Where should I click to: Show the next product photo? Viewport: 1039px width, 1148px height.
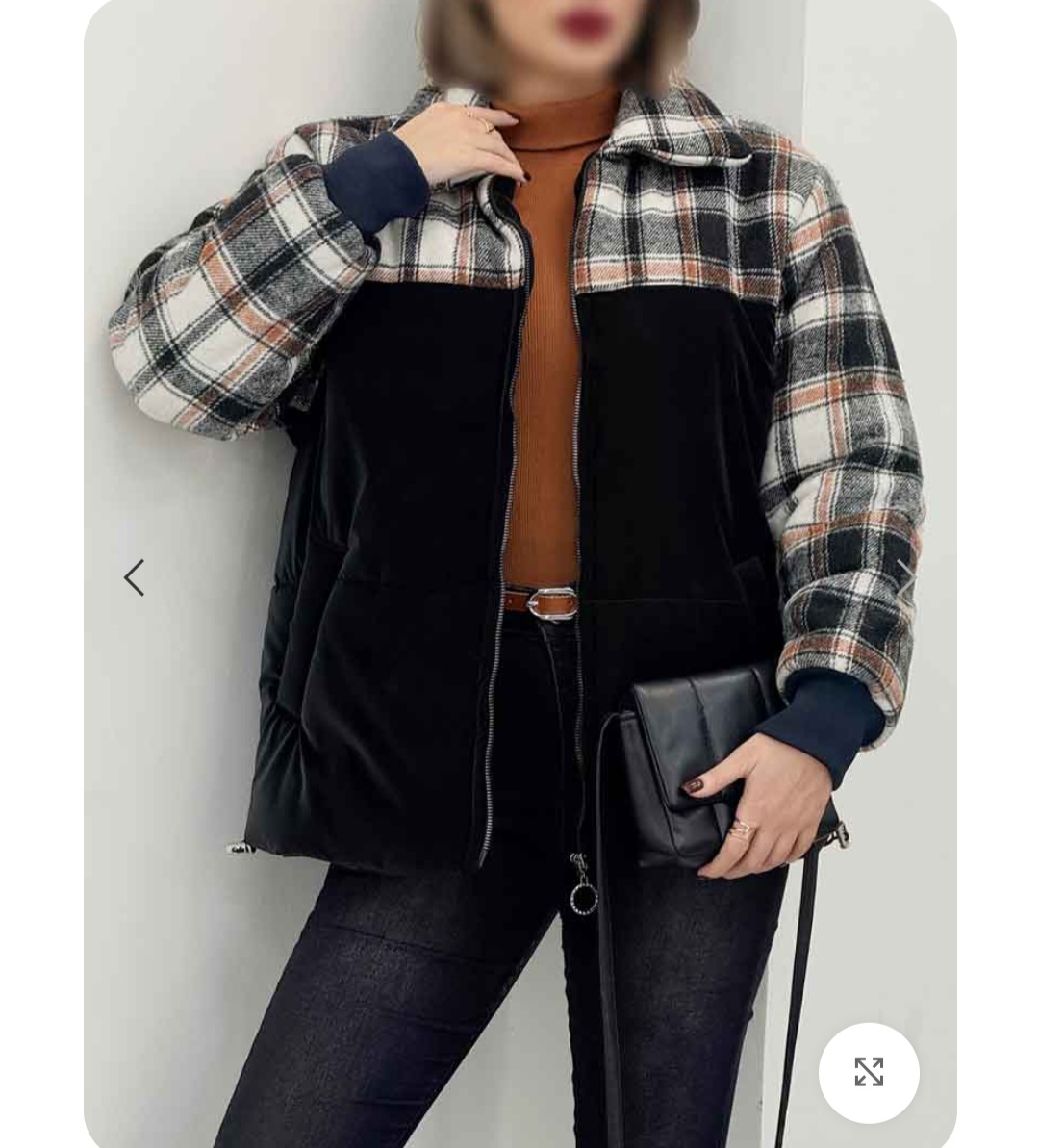(x=905, y=577)
